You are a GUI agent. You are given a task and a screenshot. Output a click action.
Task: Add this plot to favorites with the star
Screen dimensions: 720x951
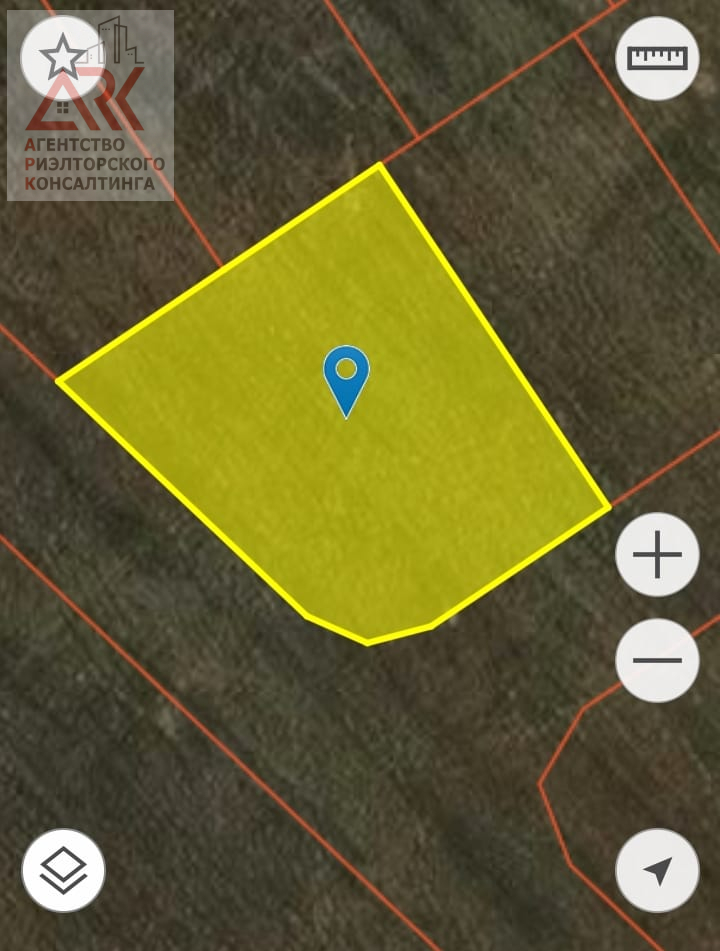(x=62, y=57)
